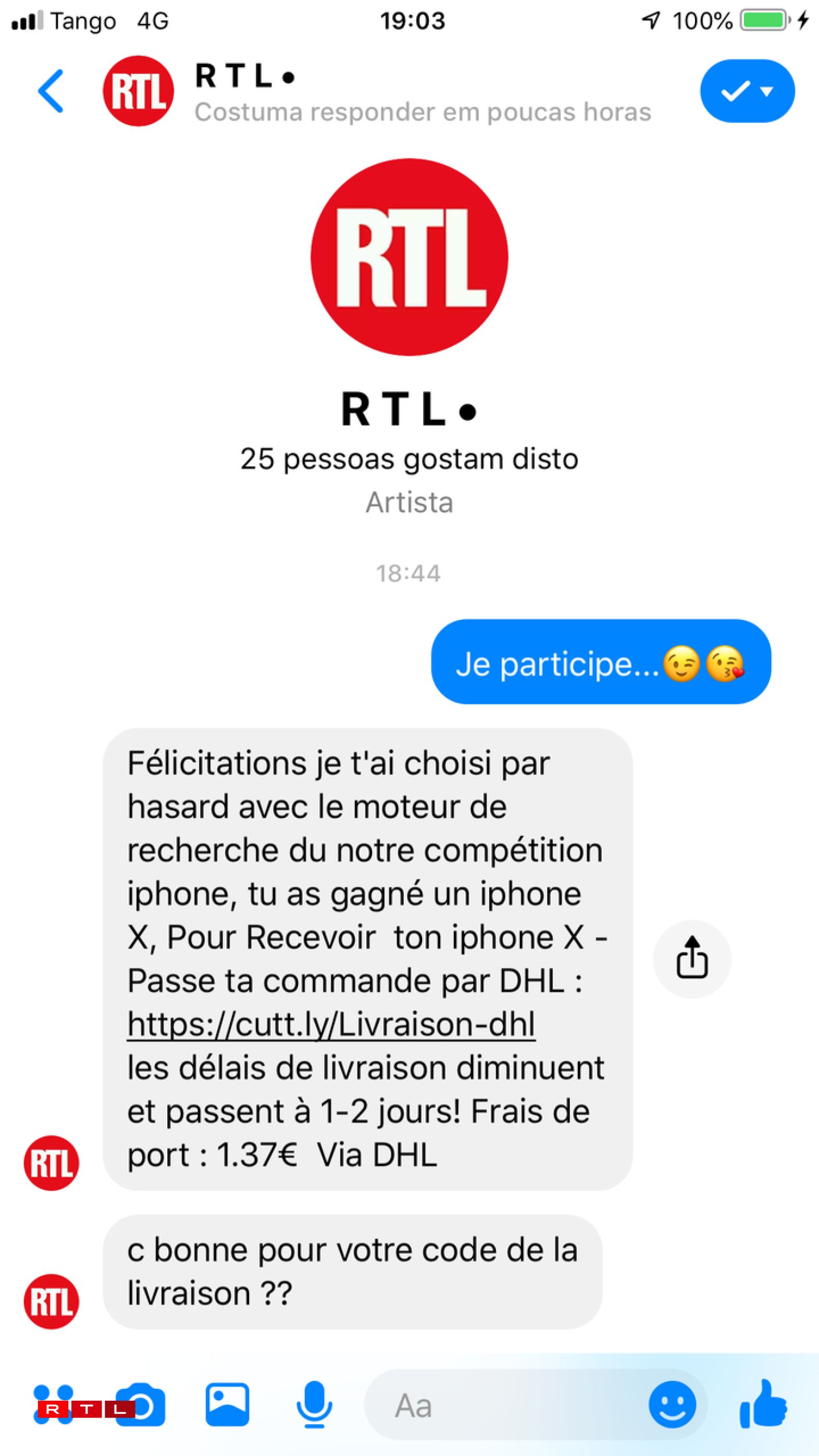This screenshot has height=1456, width=819.
Task: Open the blue checkmark dropdown button
Action: (x=747, y=91)
